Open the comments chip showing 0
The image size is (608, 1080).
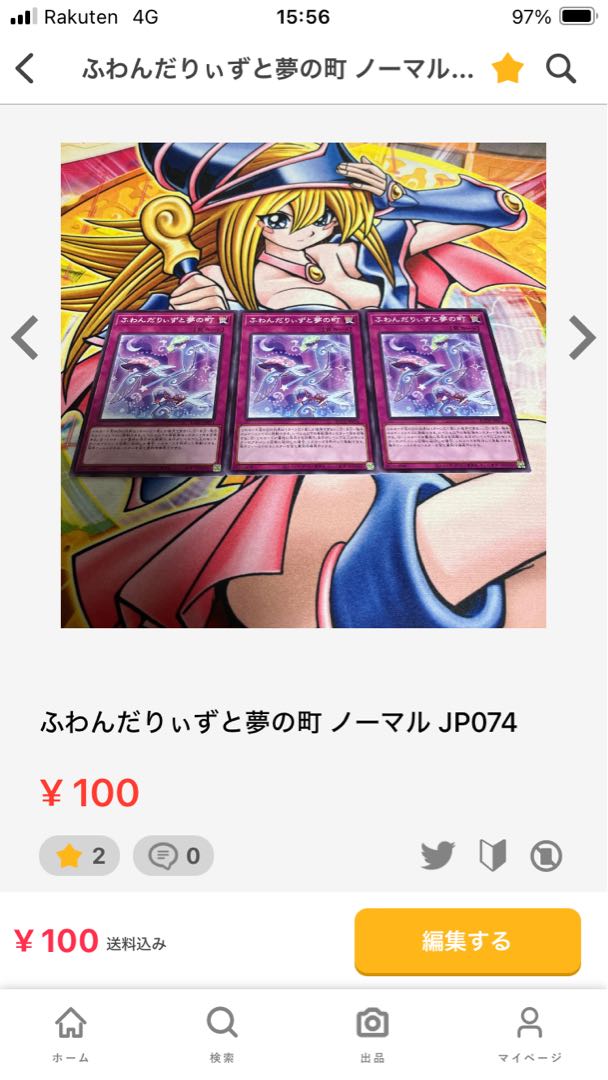point(174,856)
